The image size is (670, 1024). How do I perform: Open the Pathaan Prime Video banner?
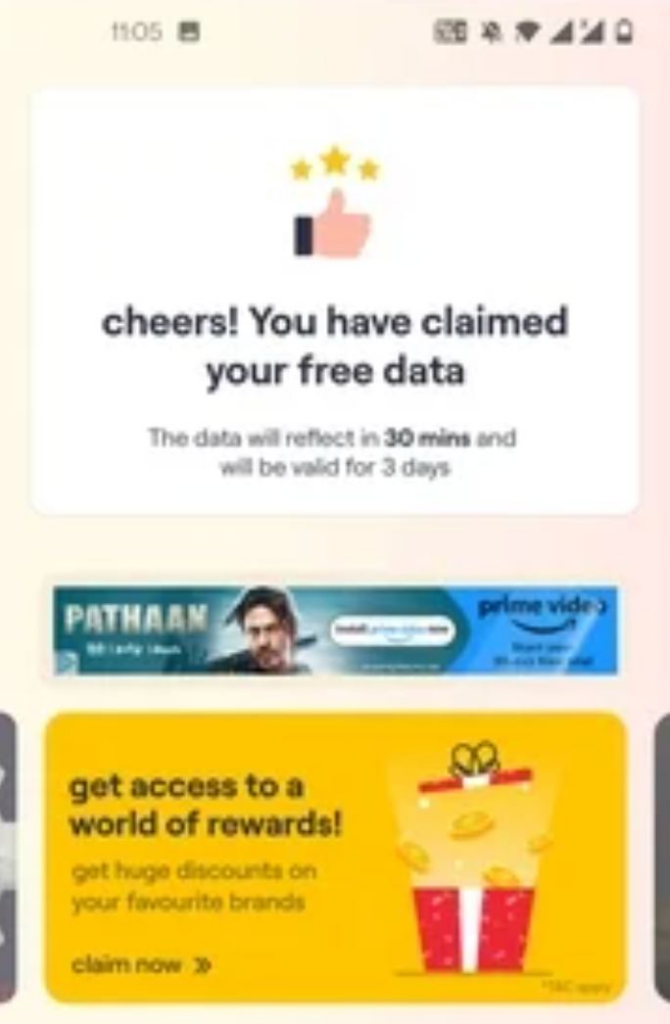[x=335, y=630]
